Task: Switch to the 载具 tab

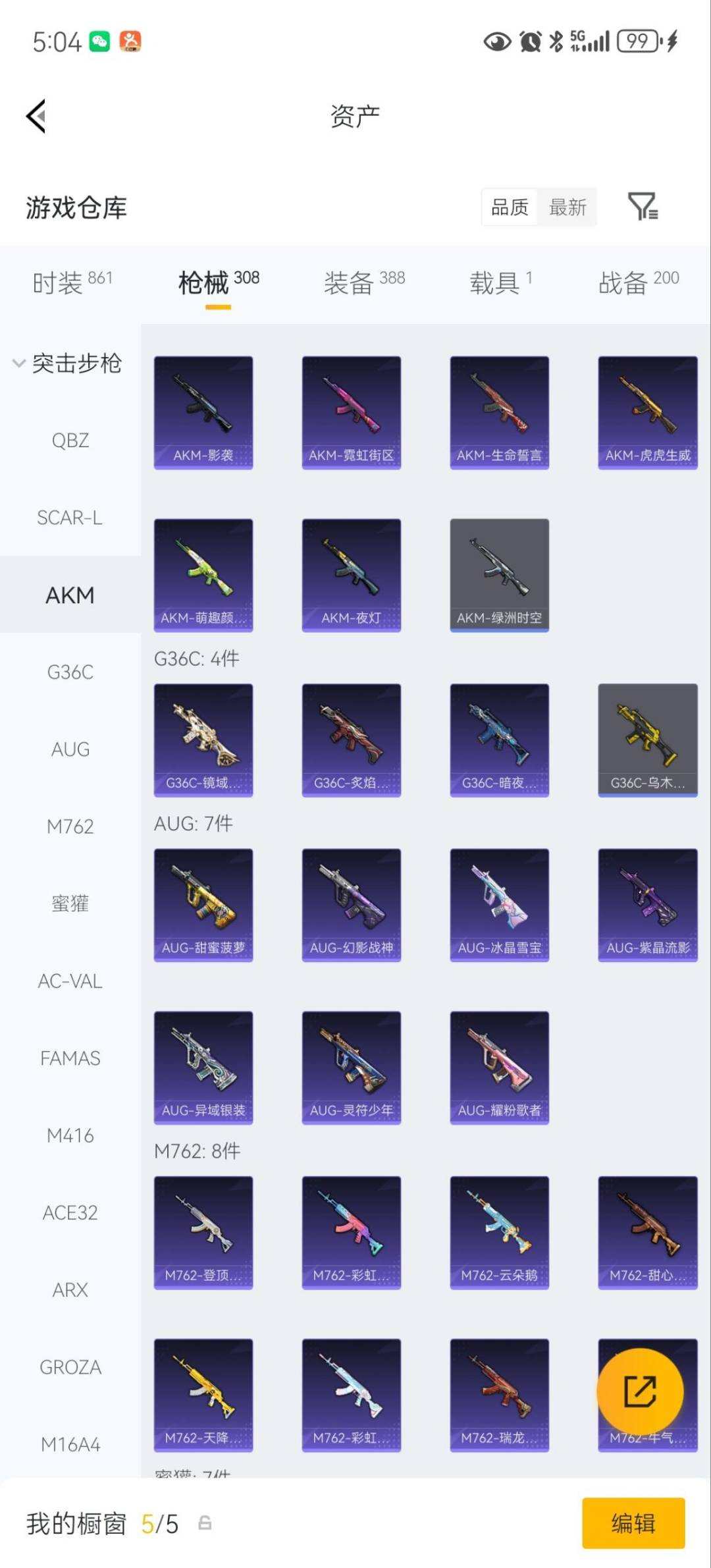Action: click(500, 283)
